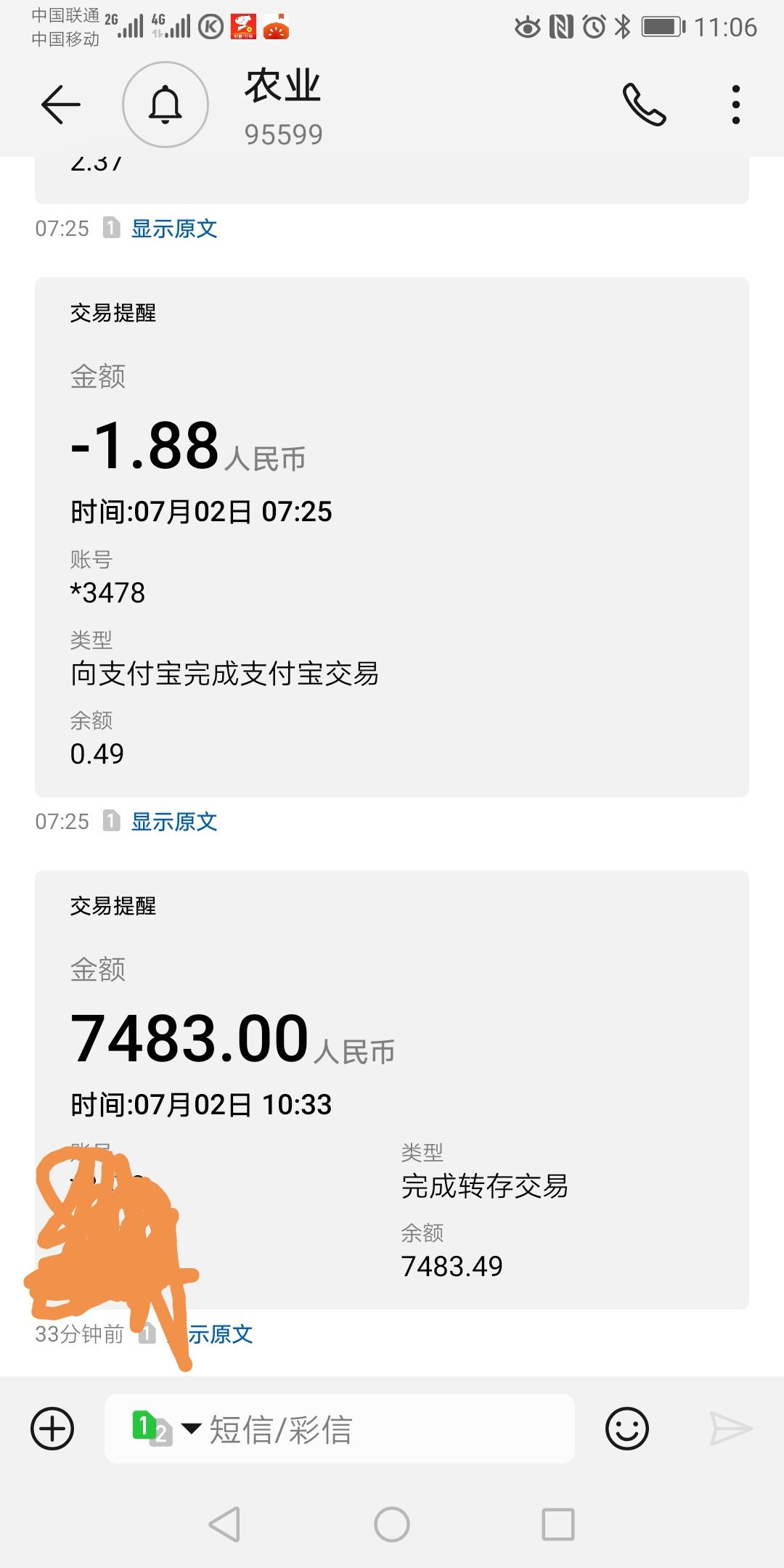
Task: Show original text of the -1.88 transaction message
Action: click(174, 822)
